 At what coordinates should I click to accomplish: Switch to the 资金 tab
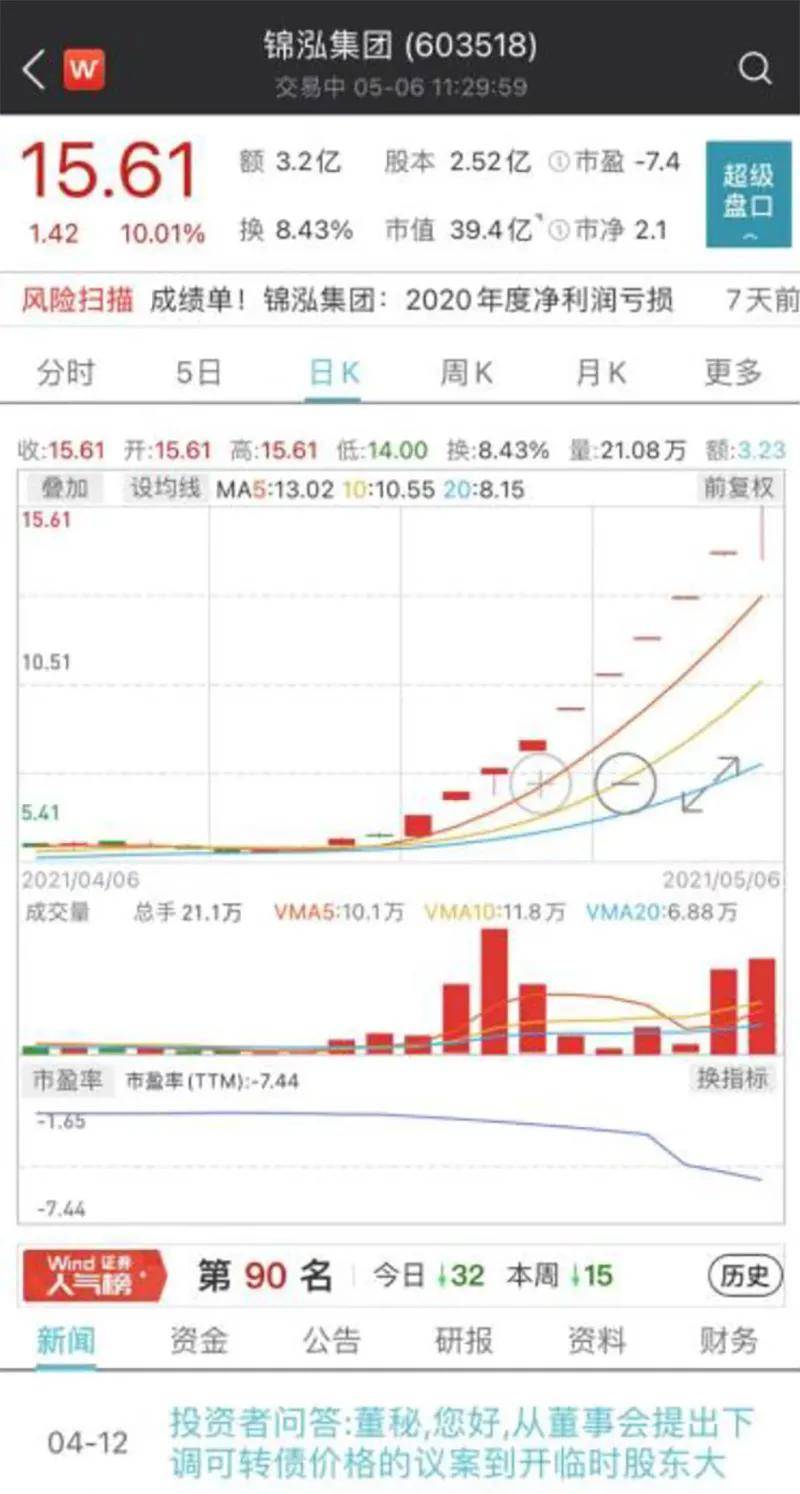point(199,1340)
